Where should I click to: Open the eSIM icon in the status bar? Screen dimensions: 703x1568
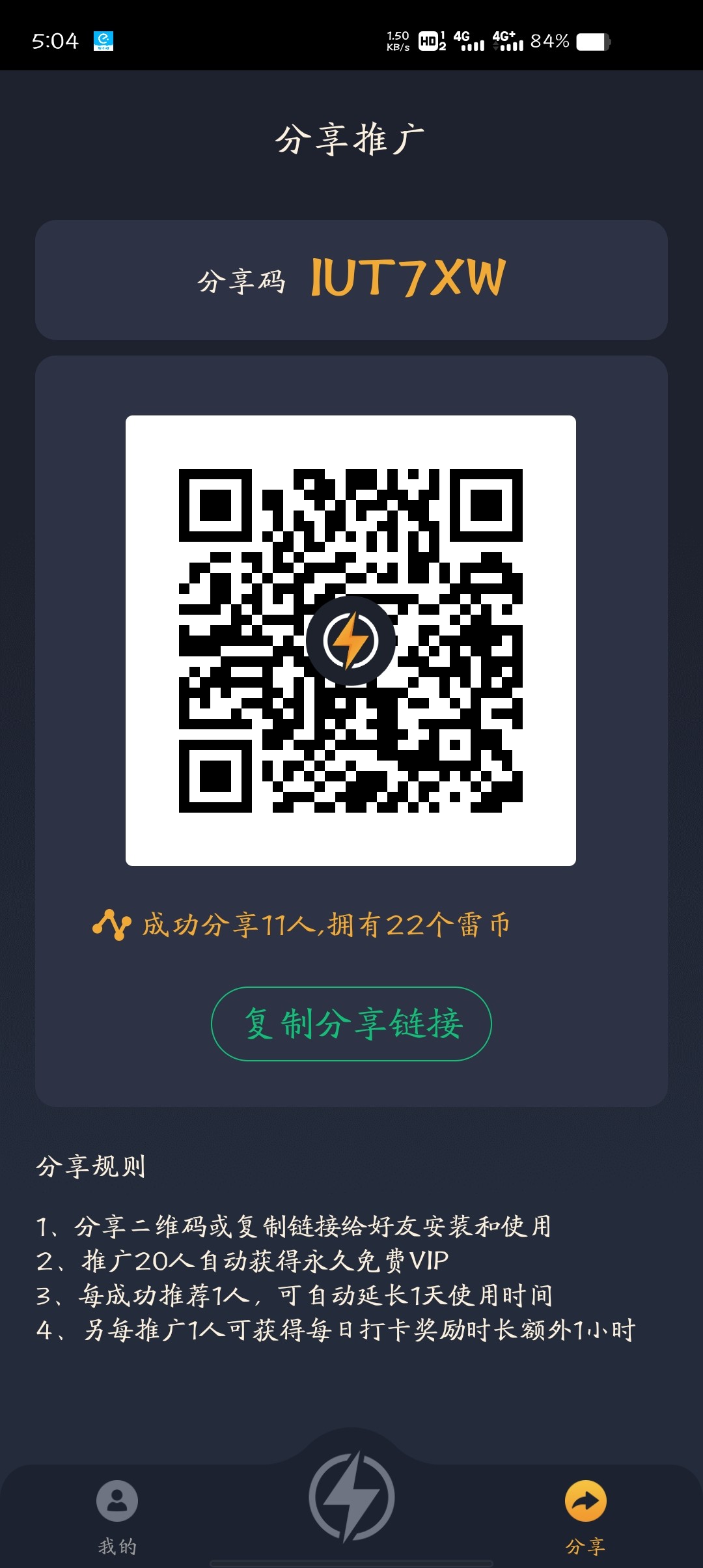click(x=104, y=39)
